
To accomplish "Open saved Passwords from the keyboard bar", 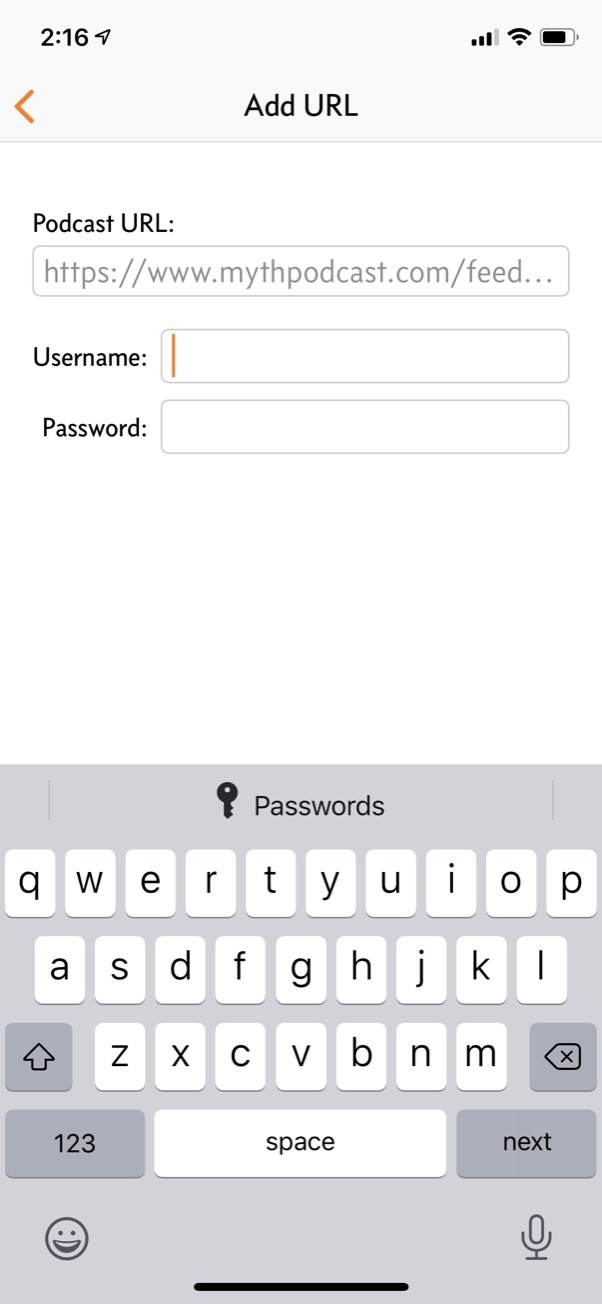I will click(x=301, y=804).
